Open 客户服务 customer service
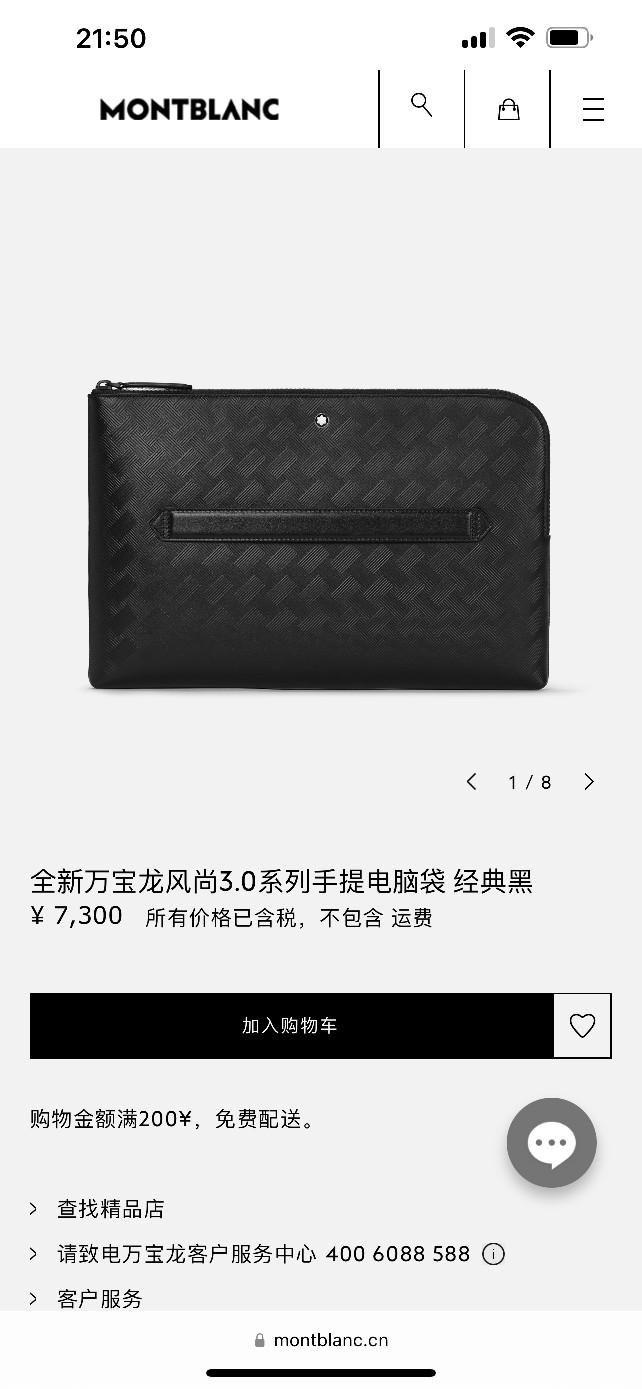This screenshot has height=1389, width=642. [99, 1299]
